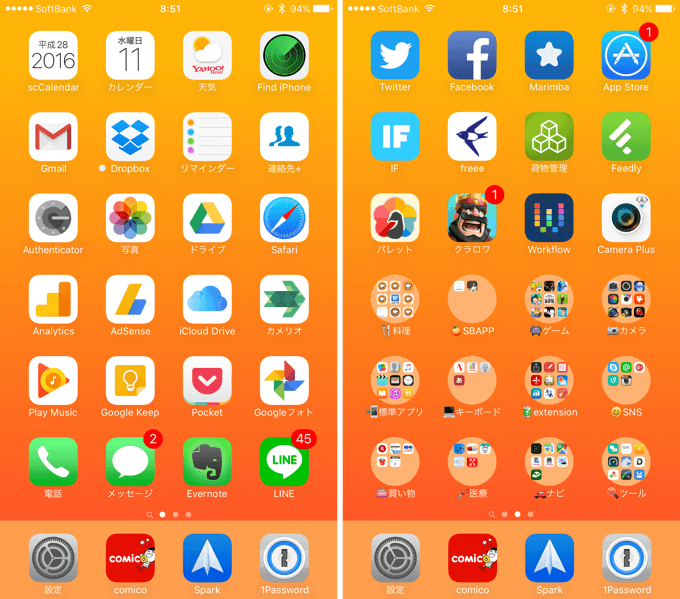Launch Evernote
The height and width of the screenshot is (599, 680).
207,462
